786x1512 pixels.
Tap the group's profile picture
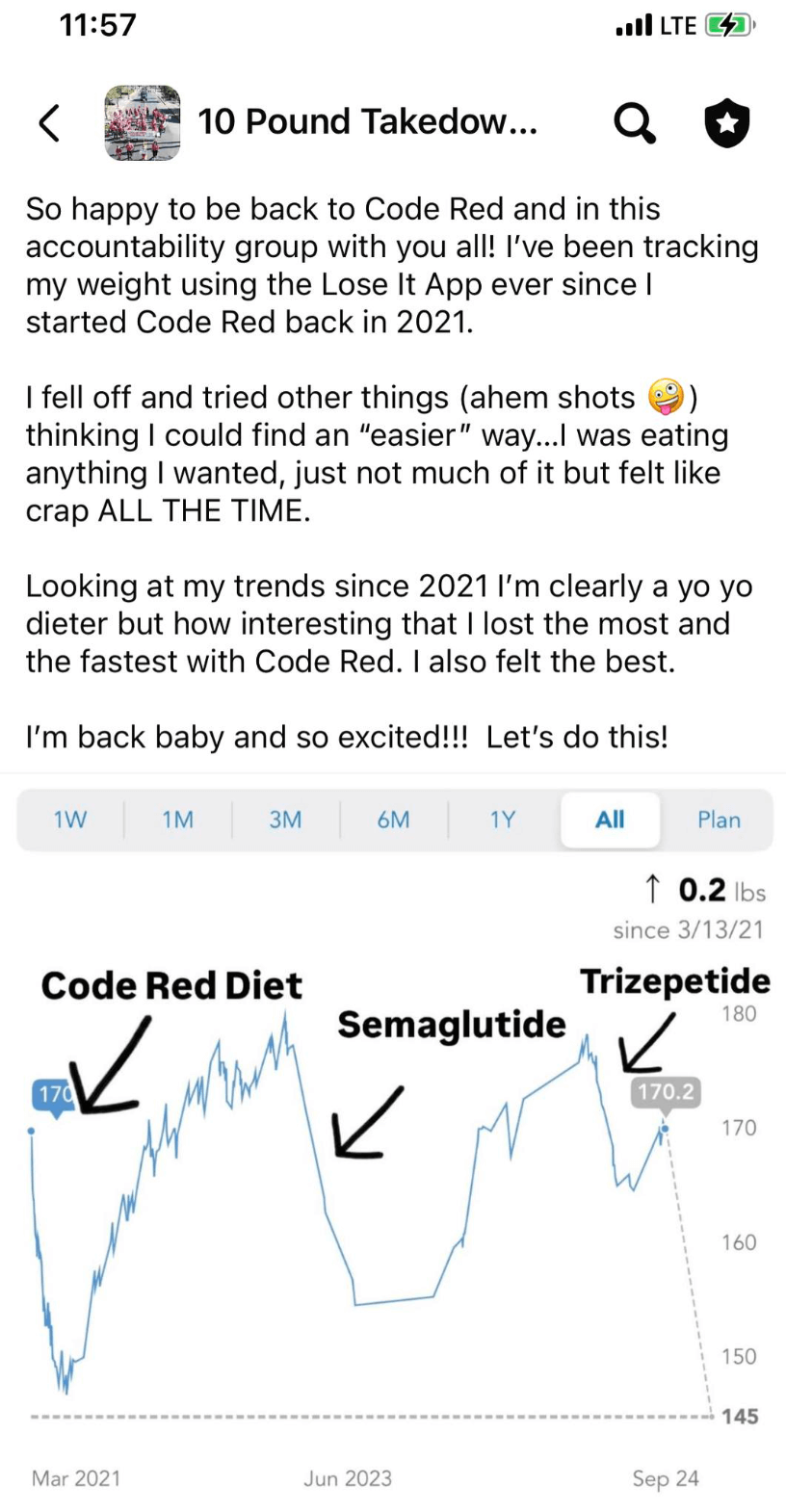pyautogui.click(x=143, y=122)
